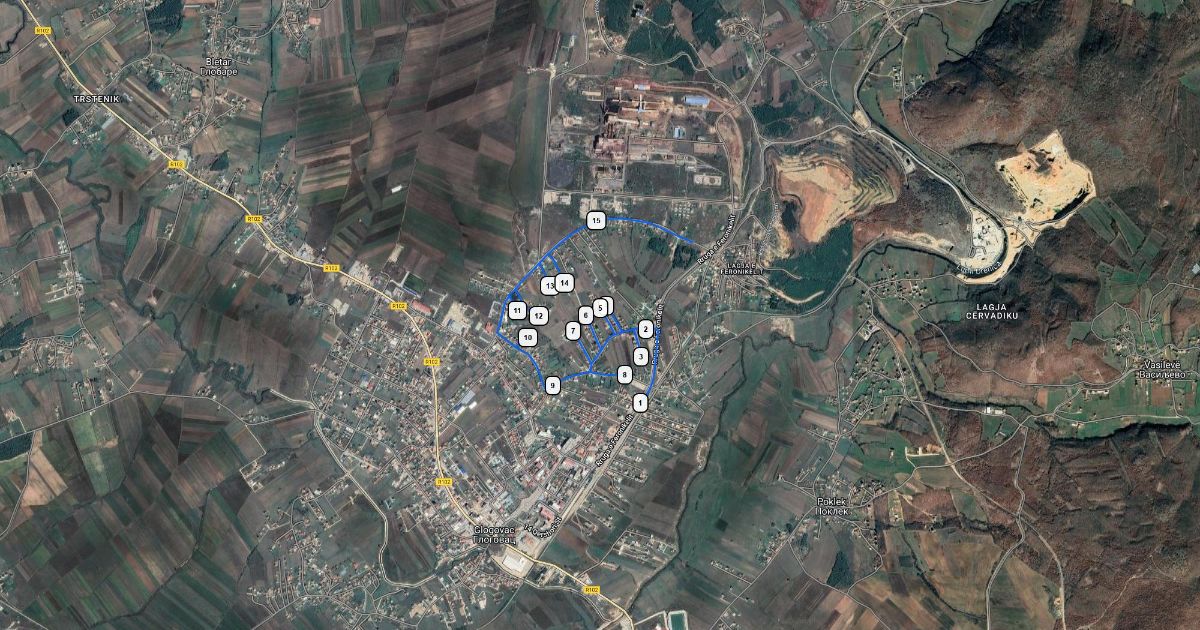Open waypoint marker 3

click(640, 356)
